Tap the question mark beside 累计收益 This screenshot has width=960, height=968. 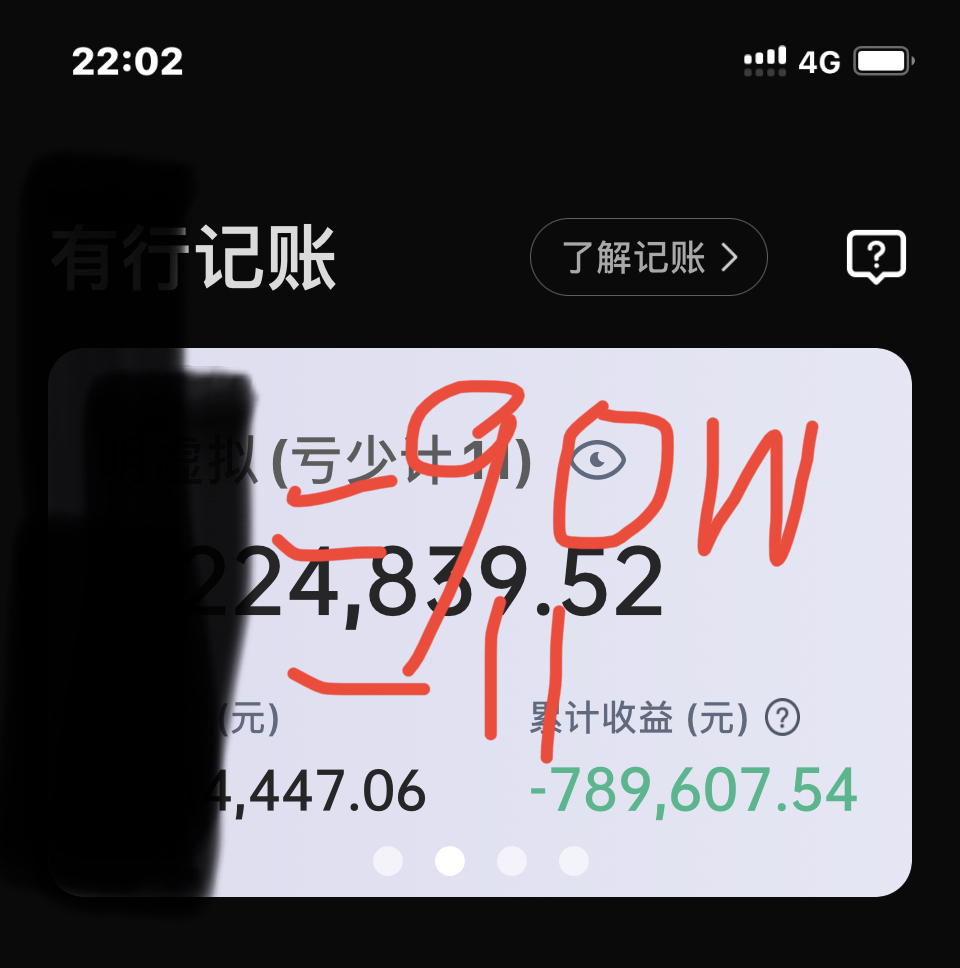(x=782, y=717)
